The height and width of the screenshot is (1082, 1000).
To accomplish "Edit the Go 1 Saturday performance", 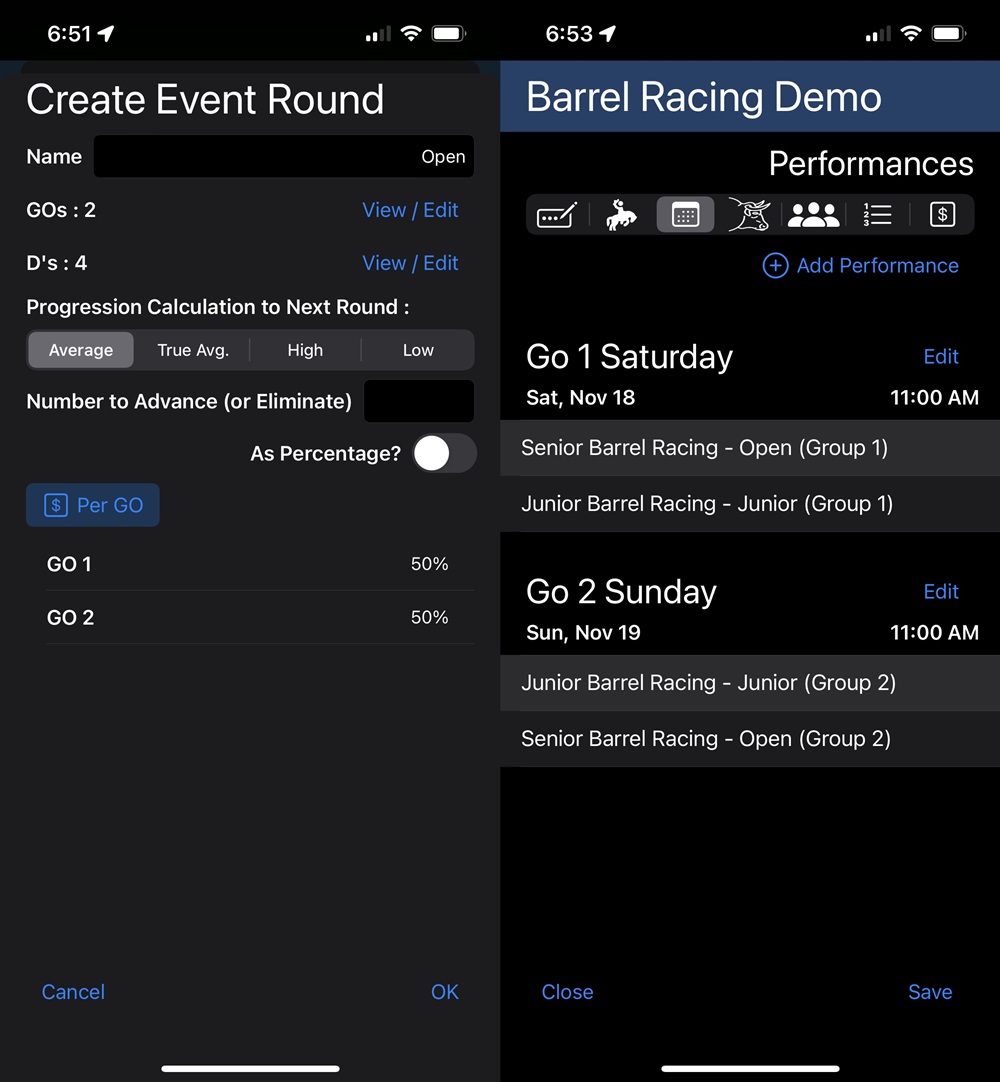I will coord(940,356).
